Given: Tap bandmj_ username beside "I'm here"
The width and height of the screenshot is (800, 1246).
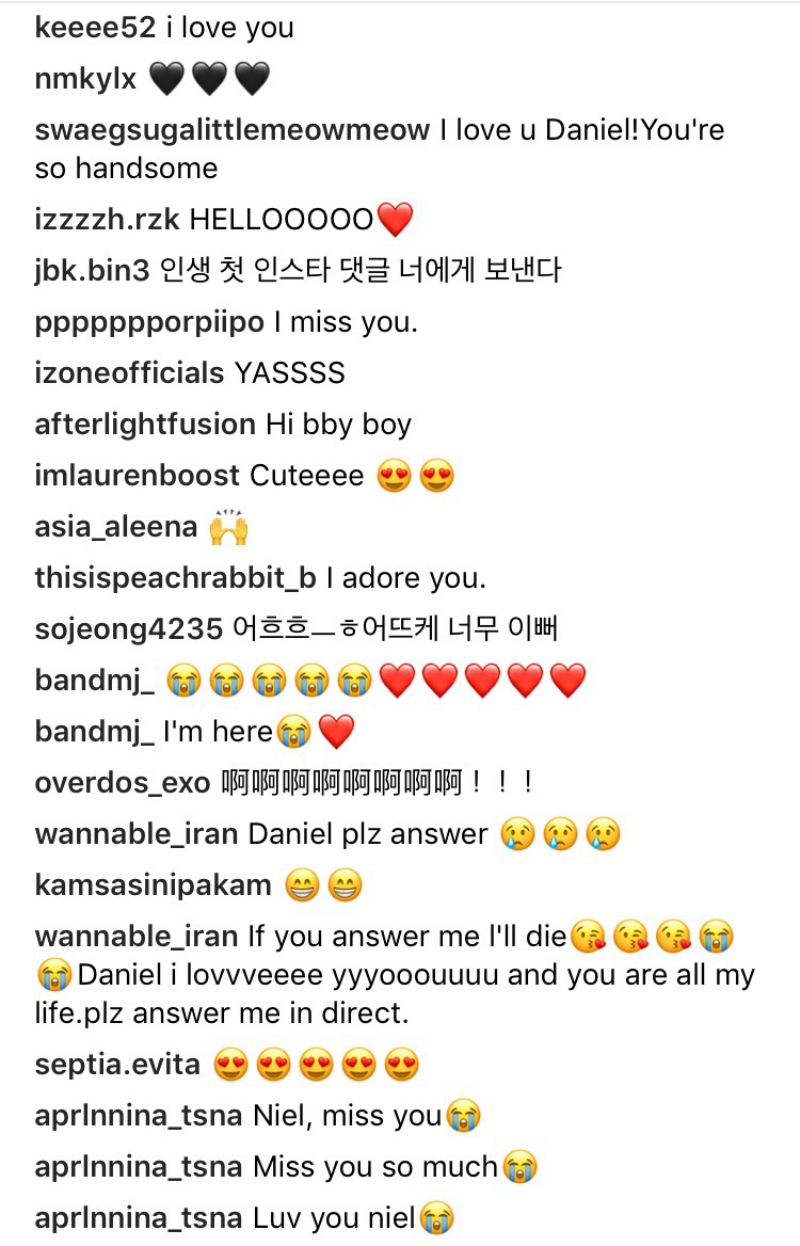Looking at the screenshot, I should click(x=95, y=732).
